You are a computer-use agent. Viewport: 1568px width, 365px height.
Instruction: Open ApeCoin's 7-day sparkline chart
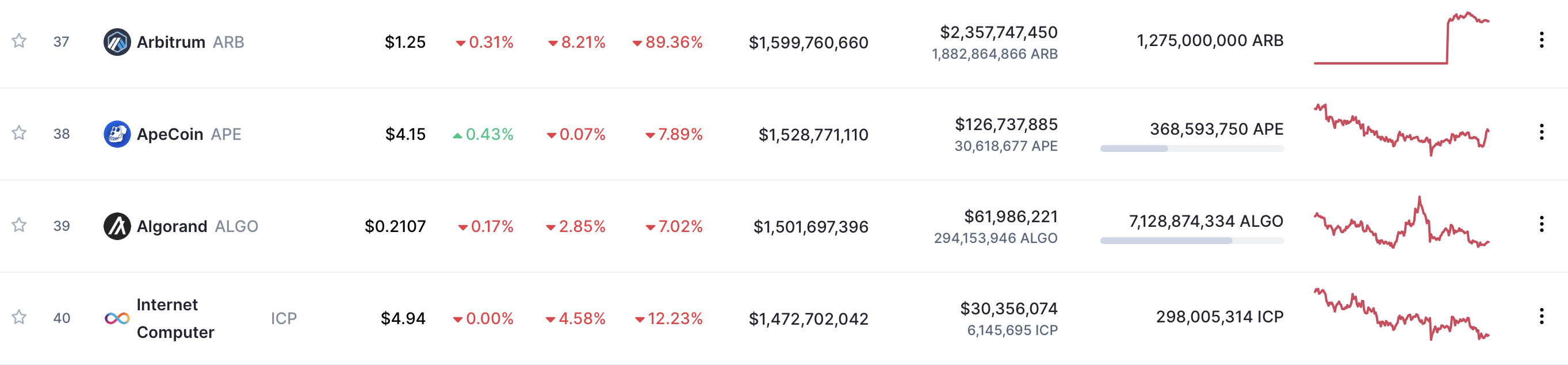point(1401,130)
